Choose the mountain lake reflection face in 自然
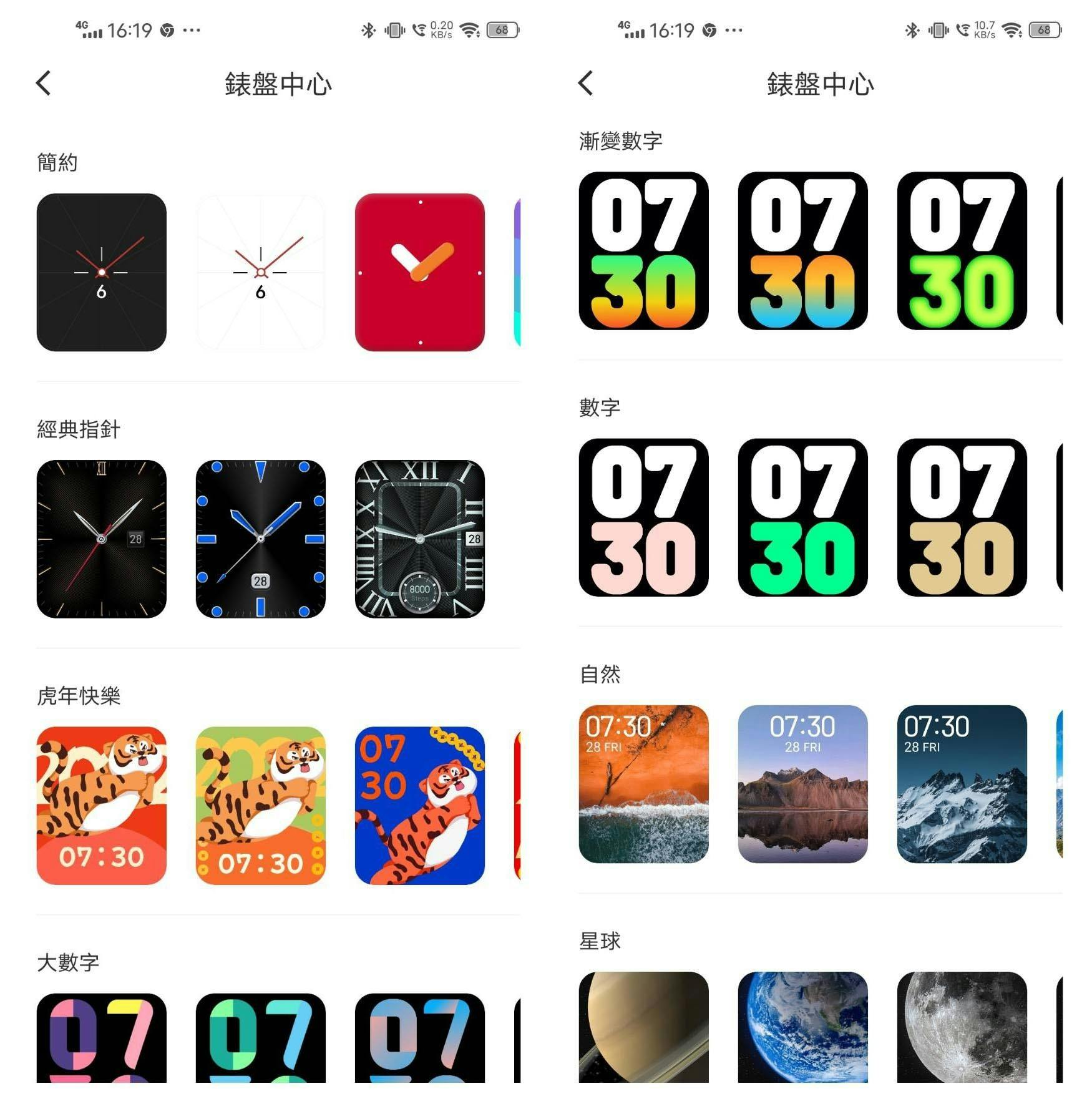Screen dimensions: 1092x1119 [x=802, y=783]
